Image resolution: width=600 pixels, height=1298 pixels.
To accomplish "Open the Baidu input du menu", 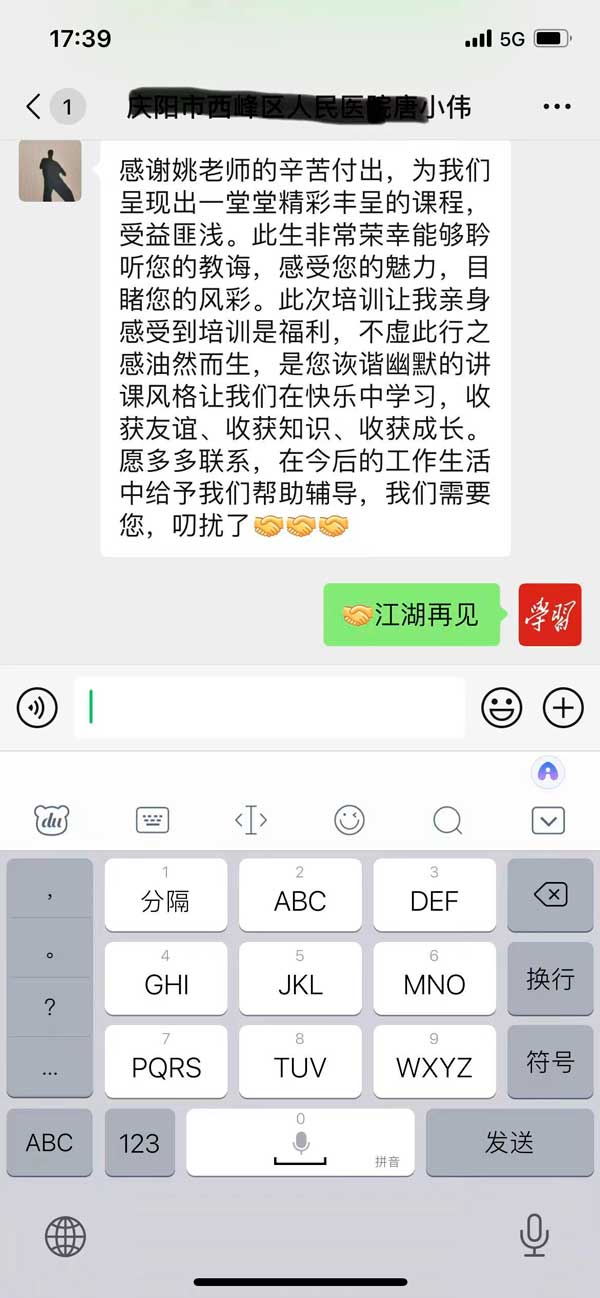I will point(52,821).
